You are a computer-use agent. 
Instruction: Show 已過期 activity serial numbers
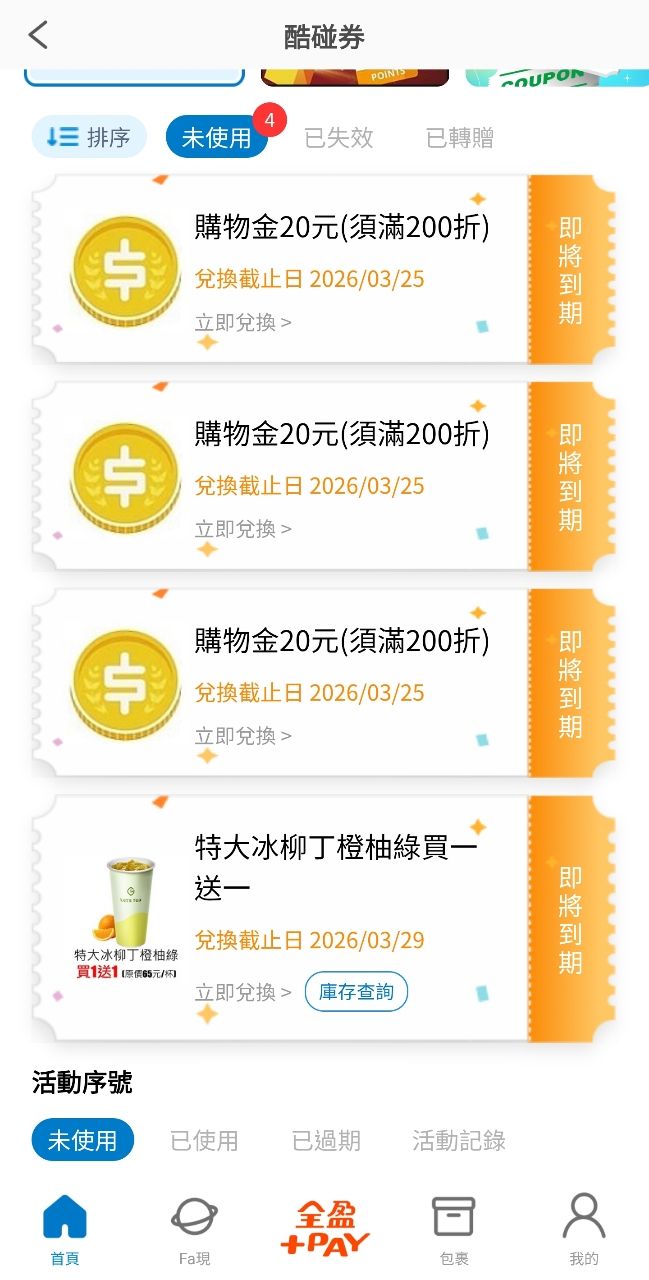(326, 1140)
